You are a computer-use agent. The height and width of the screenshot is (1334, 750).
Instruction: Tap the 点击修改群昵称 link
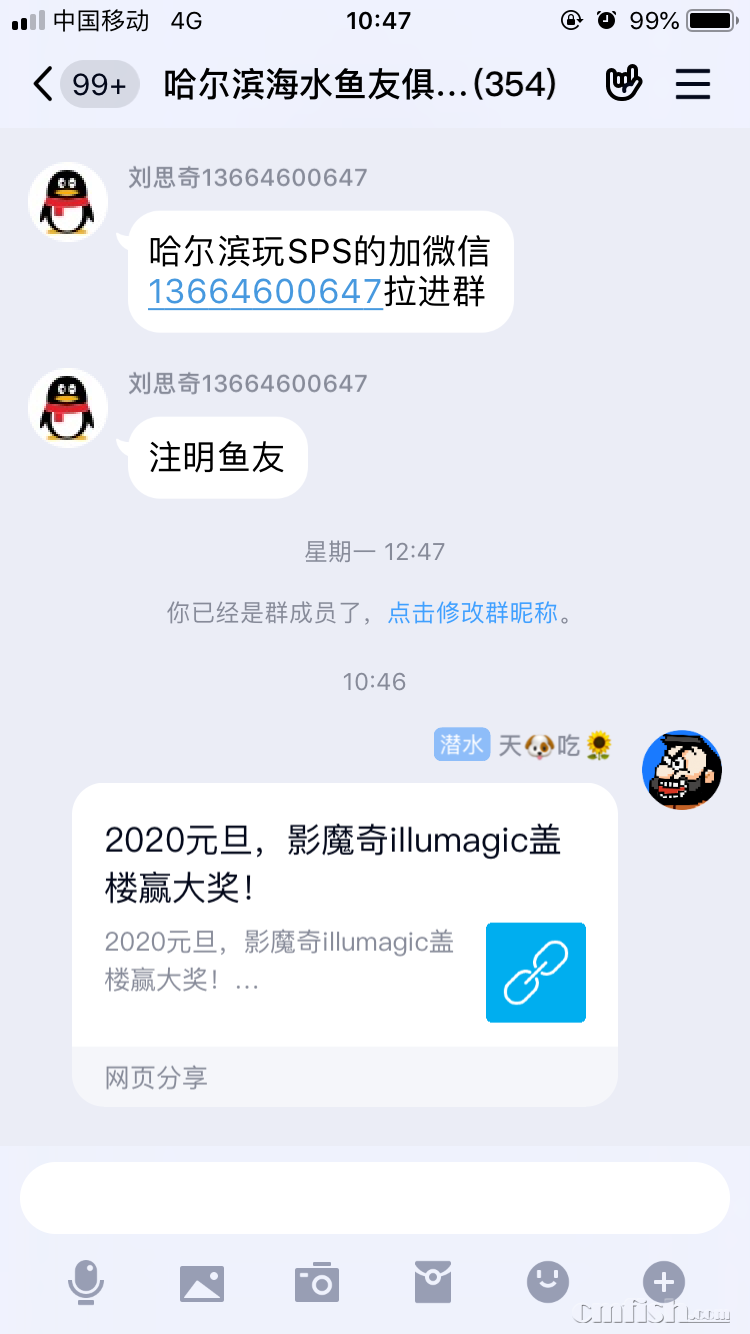(x=477, y=613)
